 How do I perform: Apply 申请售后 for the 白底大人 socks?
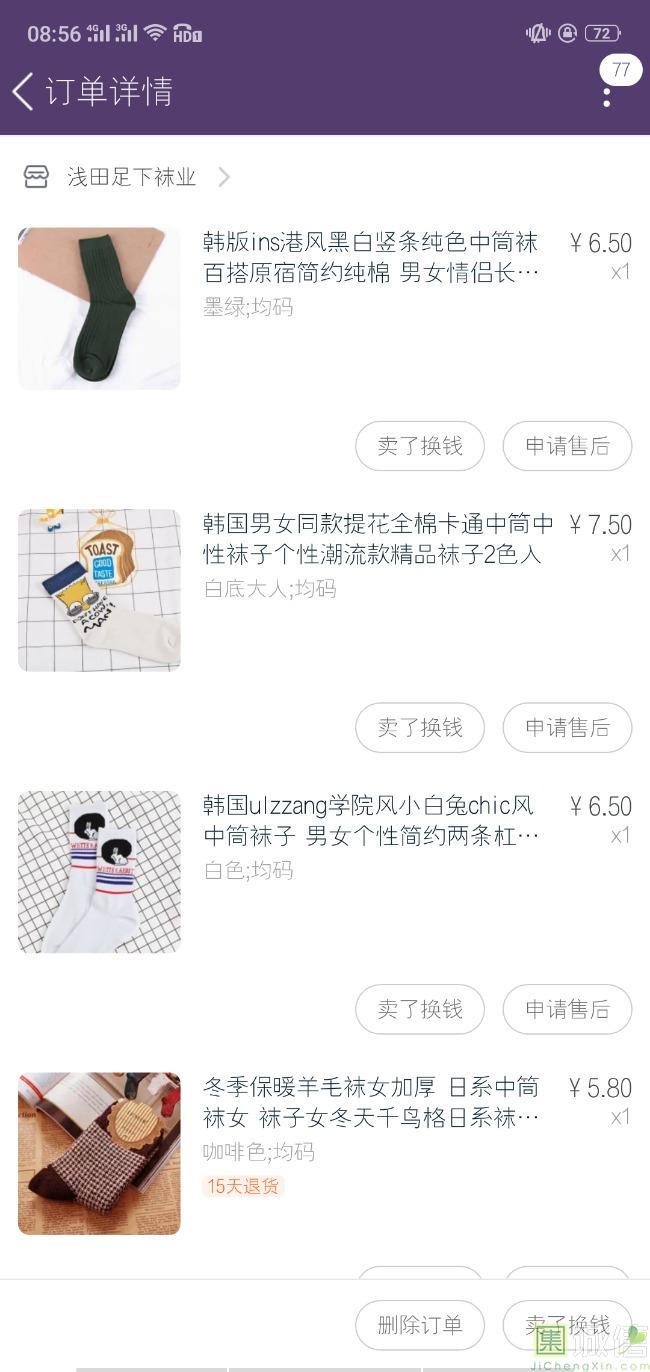coord(567,728)
